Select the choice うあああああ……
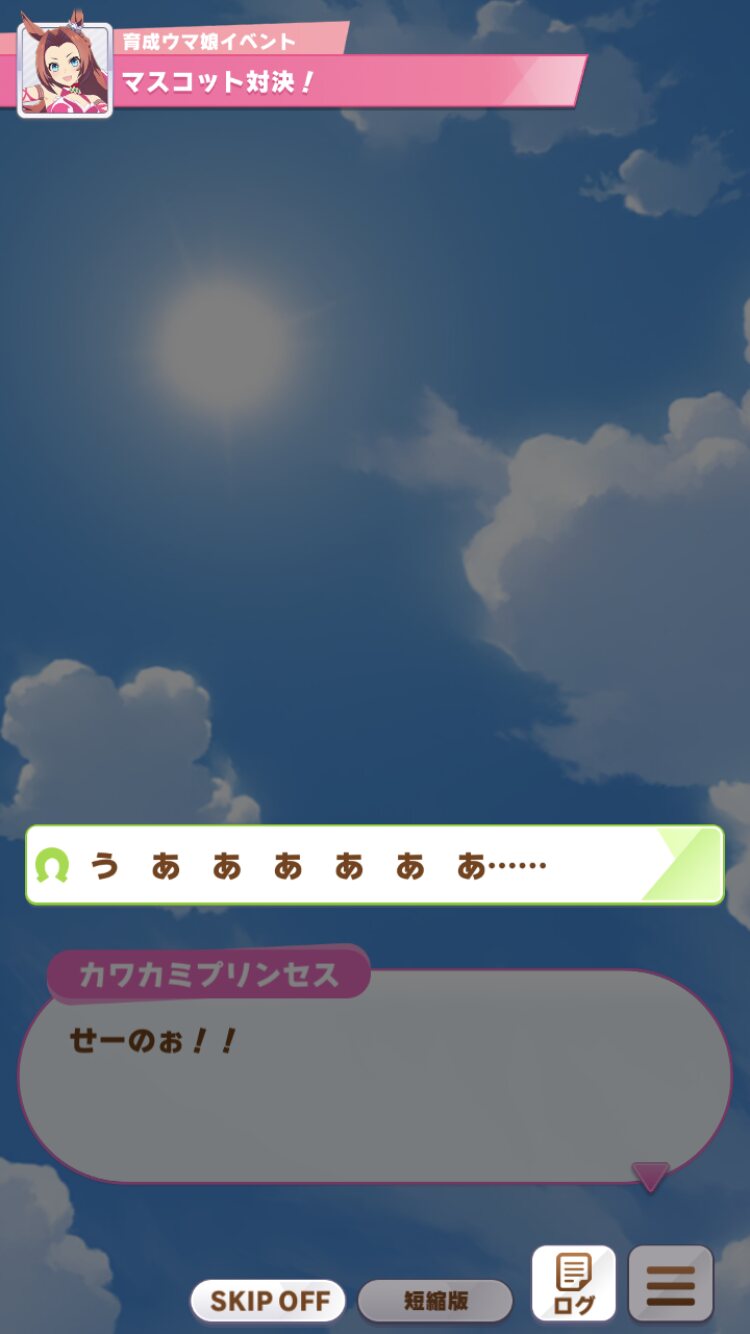 (374, 865)
